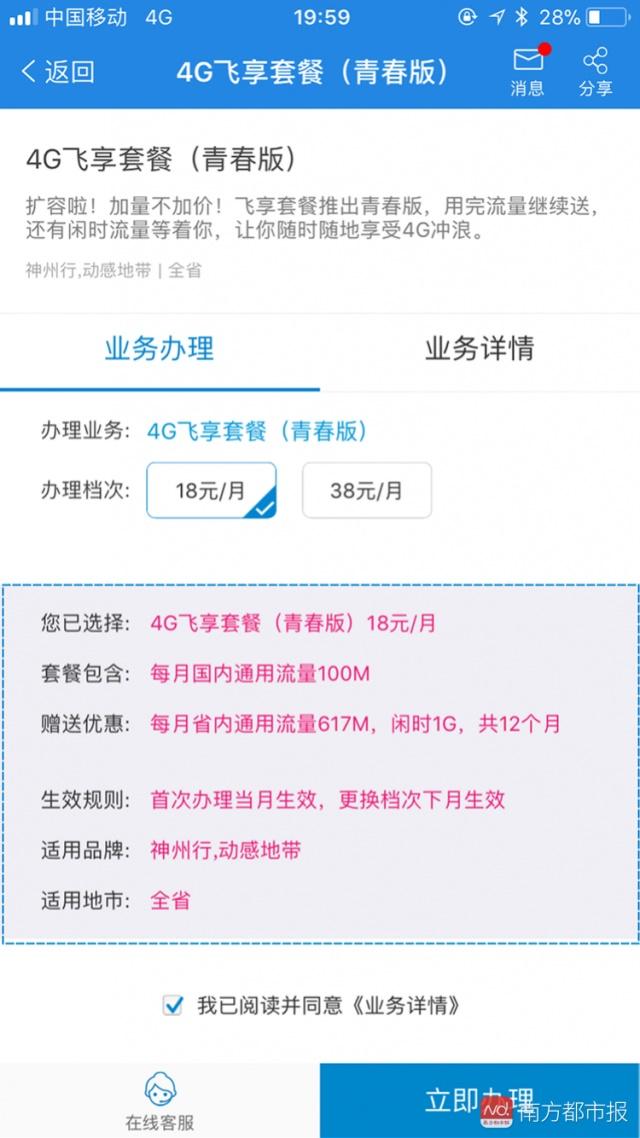640x1138 pixels.
Task: Go back via 返回
Action: [58, 71]
